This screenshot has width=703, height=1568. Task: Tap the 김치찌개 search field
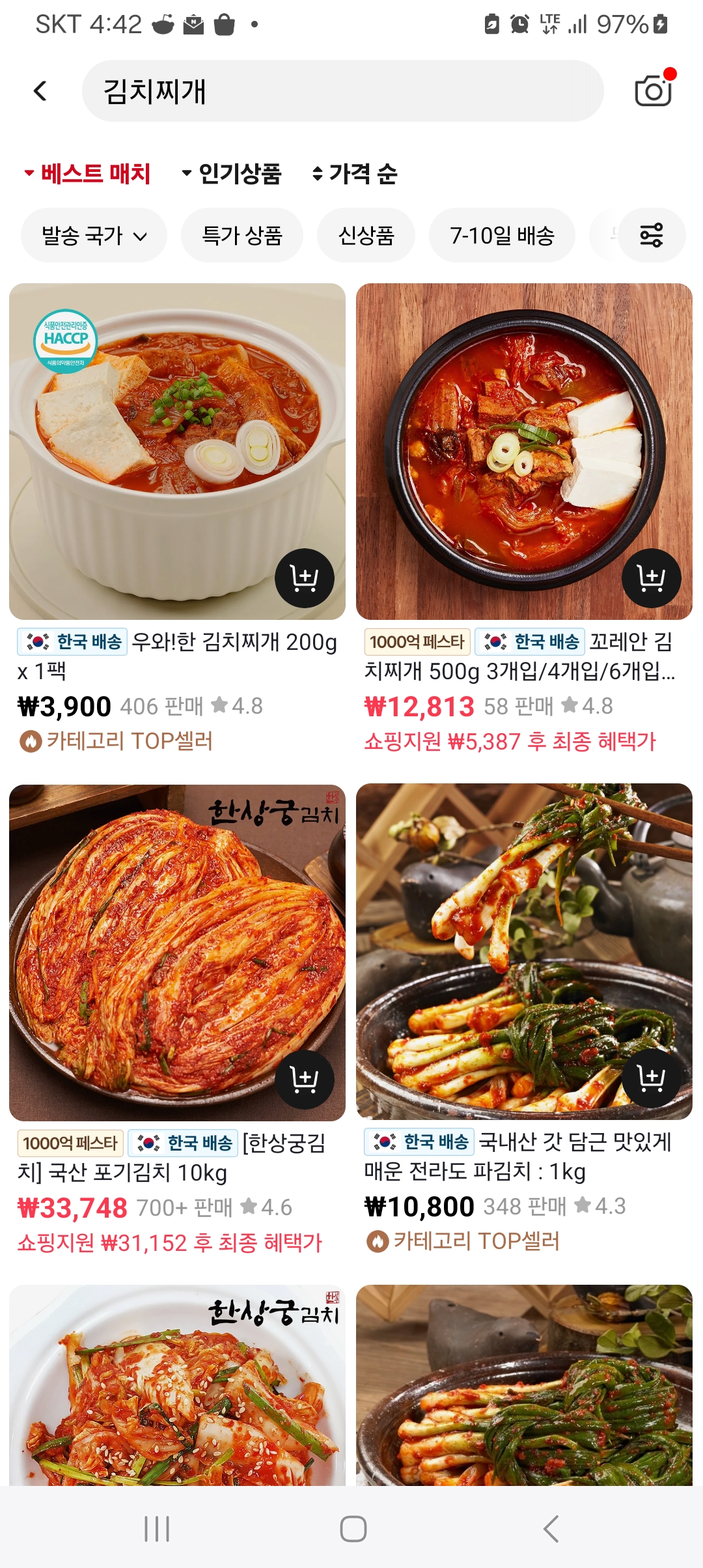tap(342, 91)
